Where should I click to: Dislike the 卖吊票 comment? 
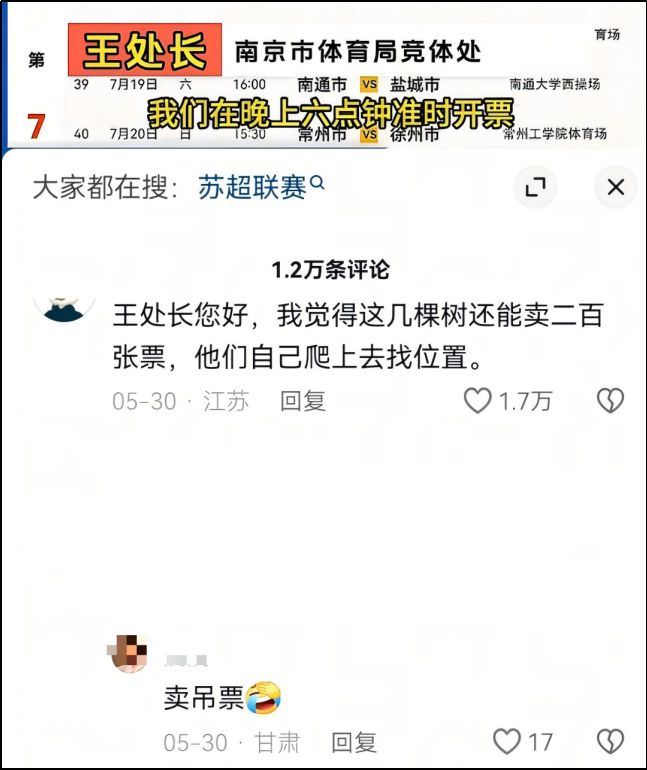coord(610,742)
